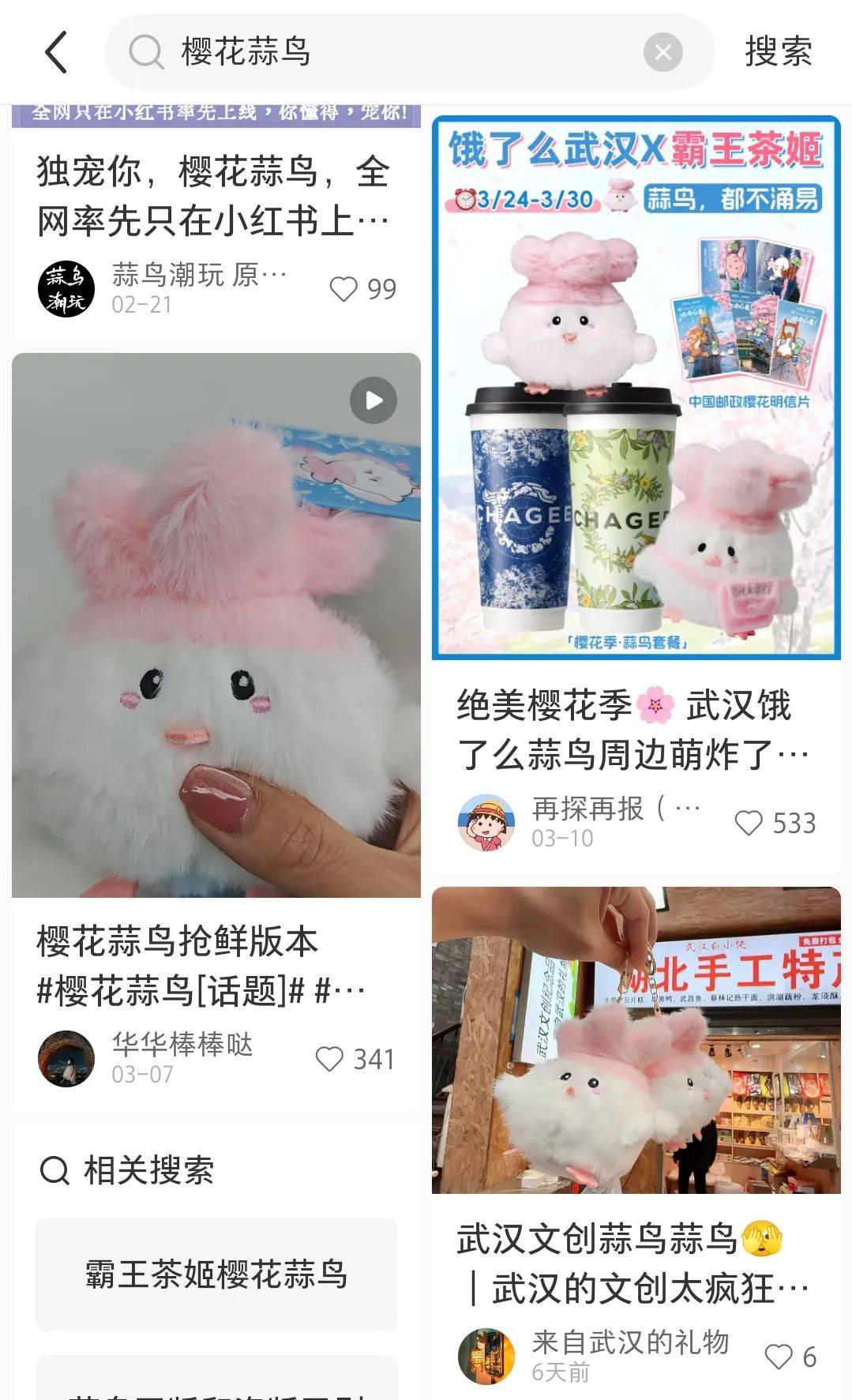The height and width of the screenshot is (1400, 852).
Task: Open 蒜鸟潮玩's profile avatar
Action: pyautogui.click(x=66, y=289)
